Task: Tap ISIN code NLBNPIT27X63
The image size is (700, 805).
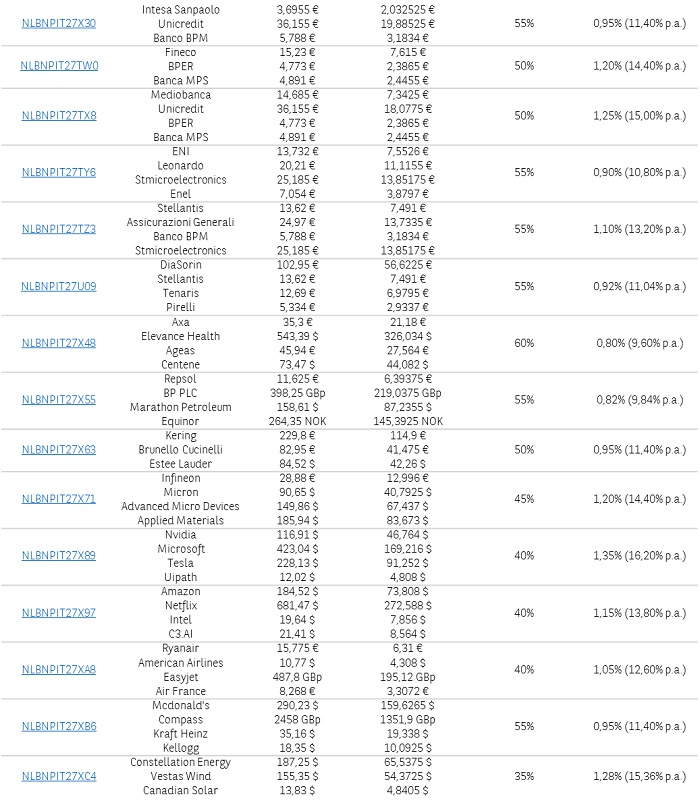Action: [x=59, y=449]
